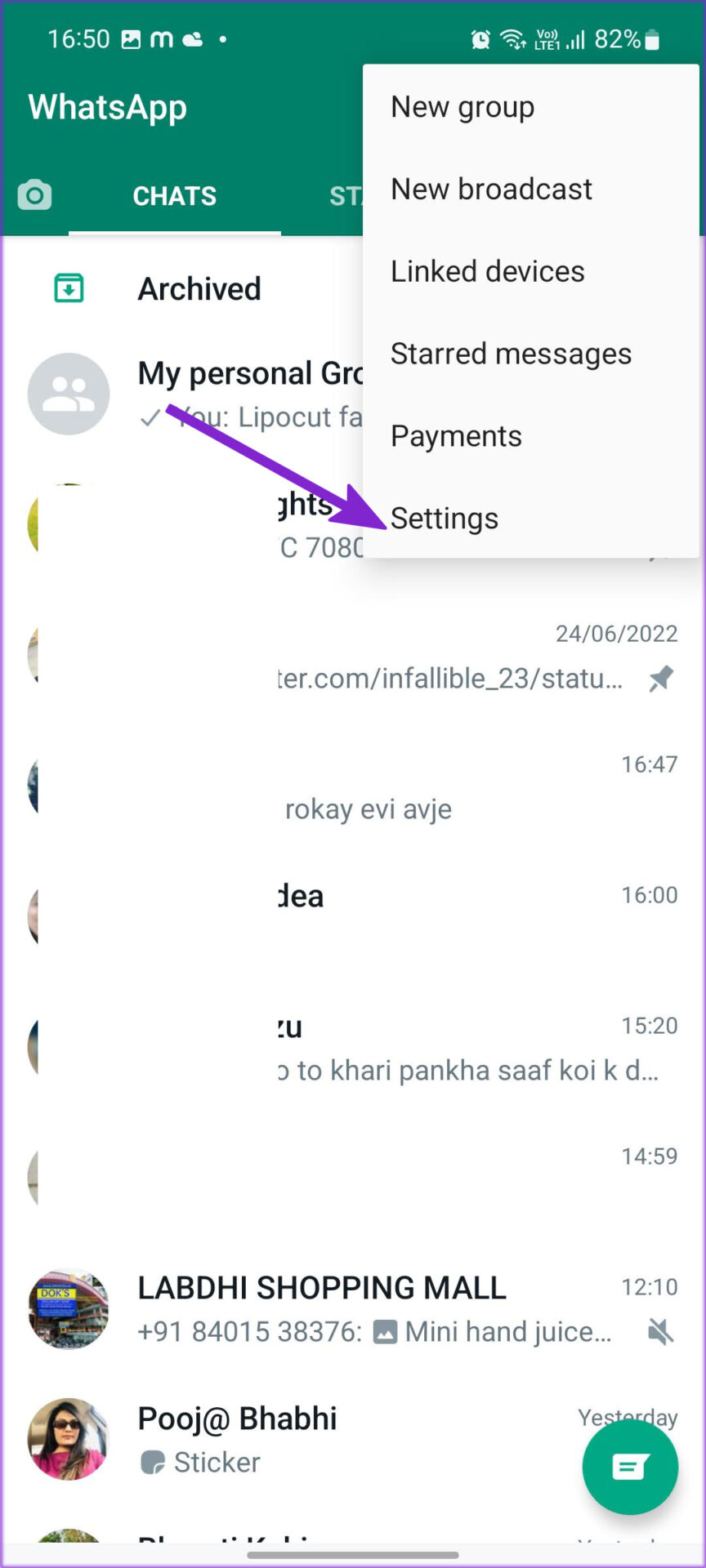Screen dimensions: 706x1568
Task: Go to Payments
Action: [456, 437]
